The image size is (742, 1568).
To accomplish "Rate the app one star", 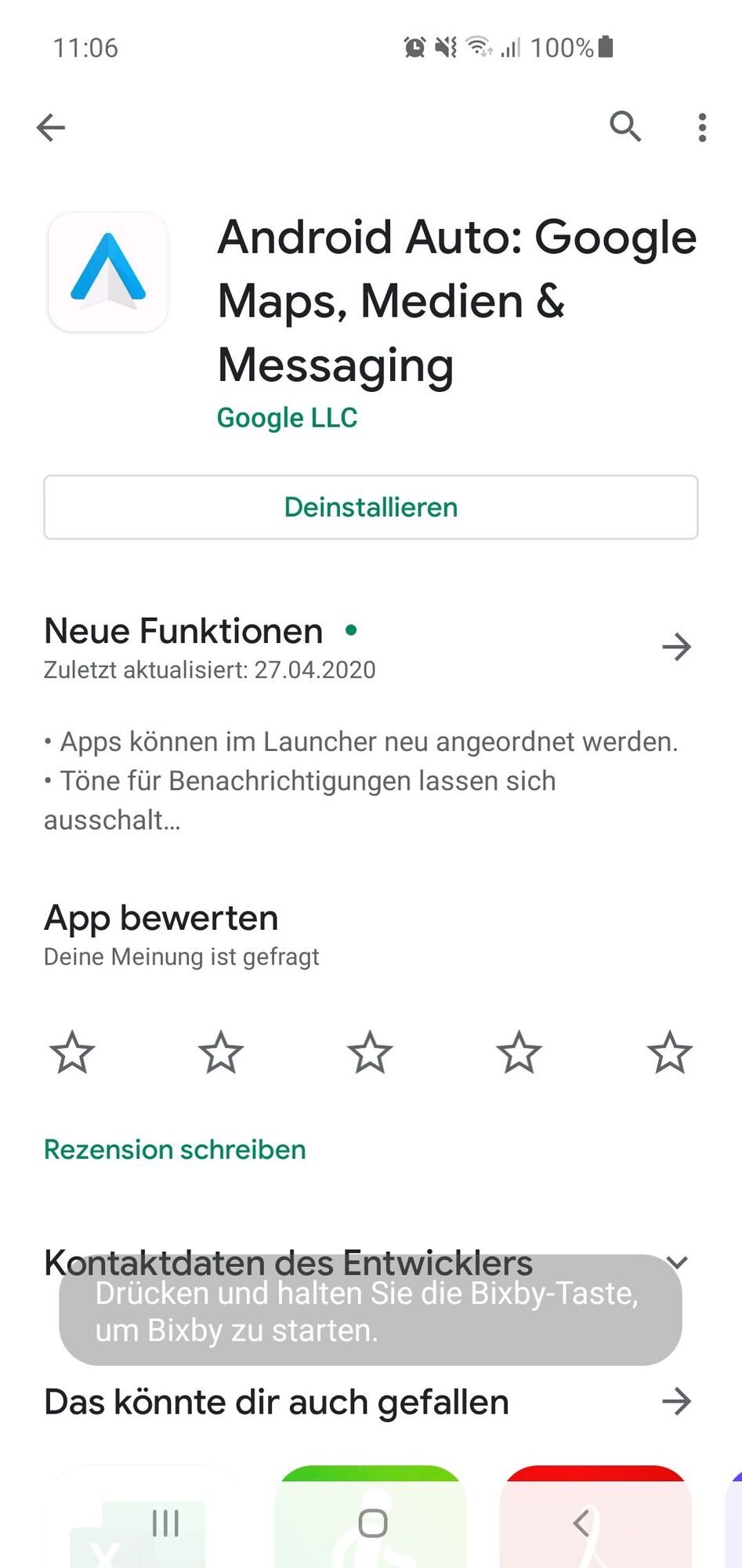I will pyautogui.click(x=72, y=1052).
